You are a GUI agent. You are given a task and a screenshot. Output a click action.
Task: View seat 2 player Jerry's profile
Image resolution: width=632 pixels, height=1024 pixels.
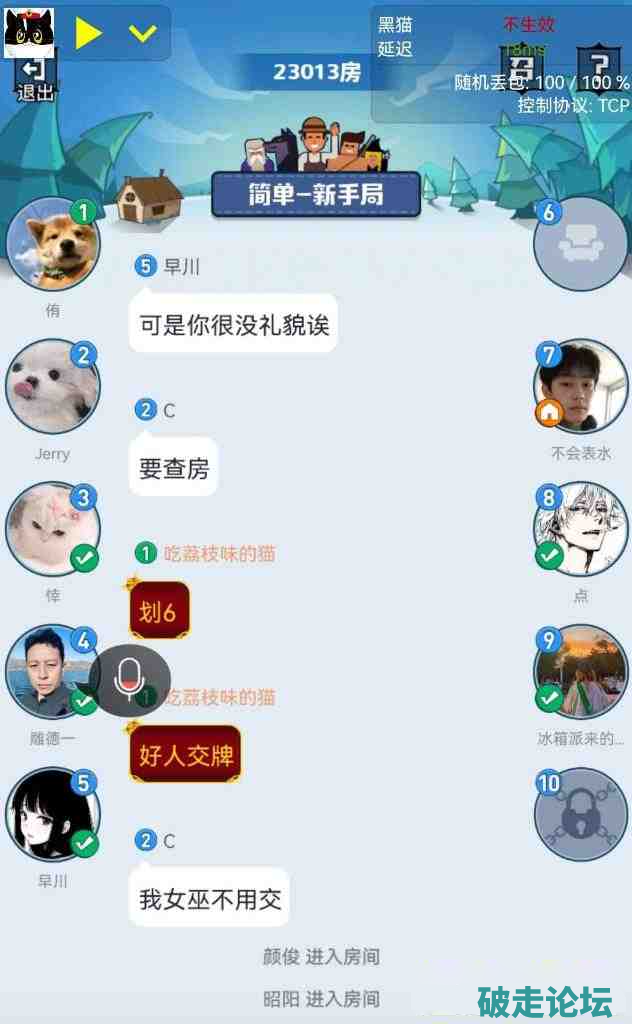pyautogui.click(x=53, y=387)
